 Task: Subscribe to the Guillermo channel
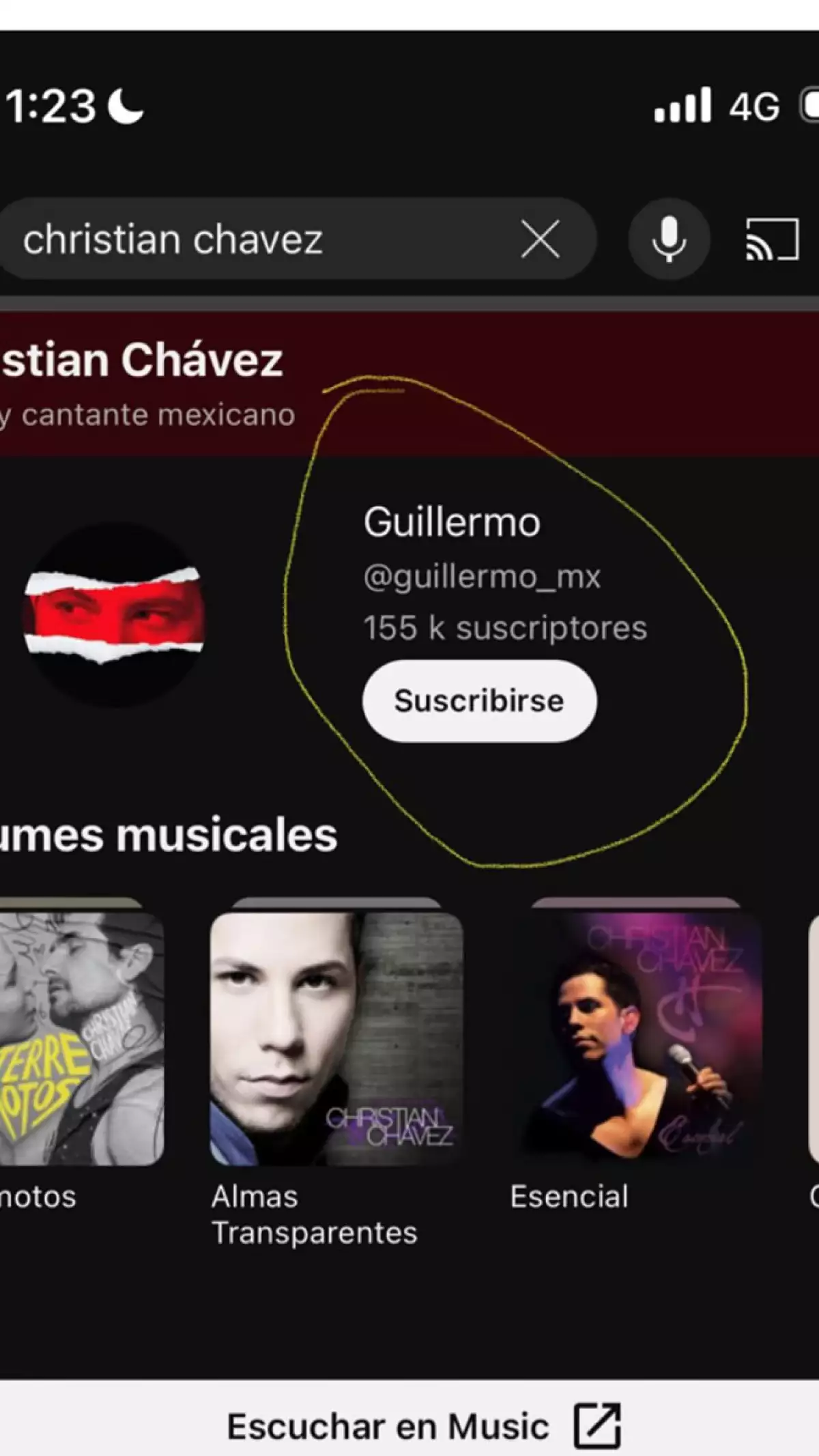(x=479, y=701)
